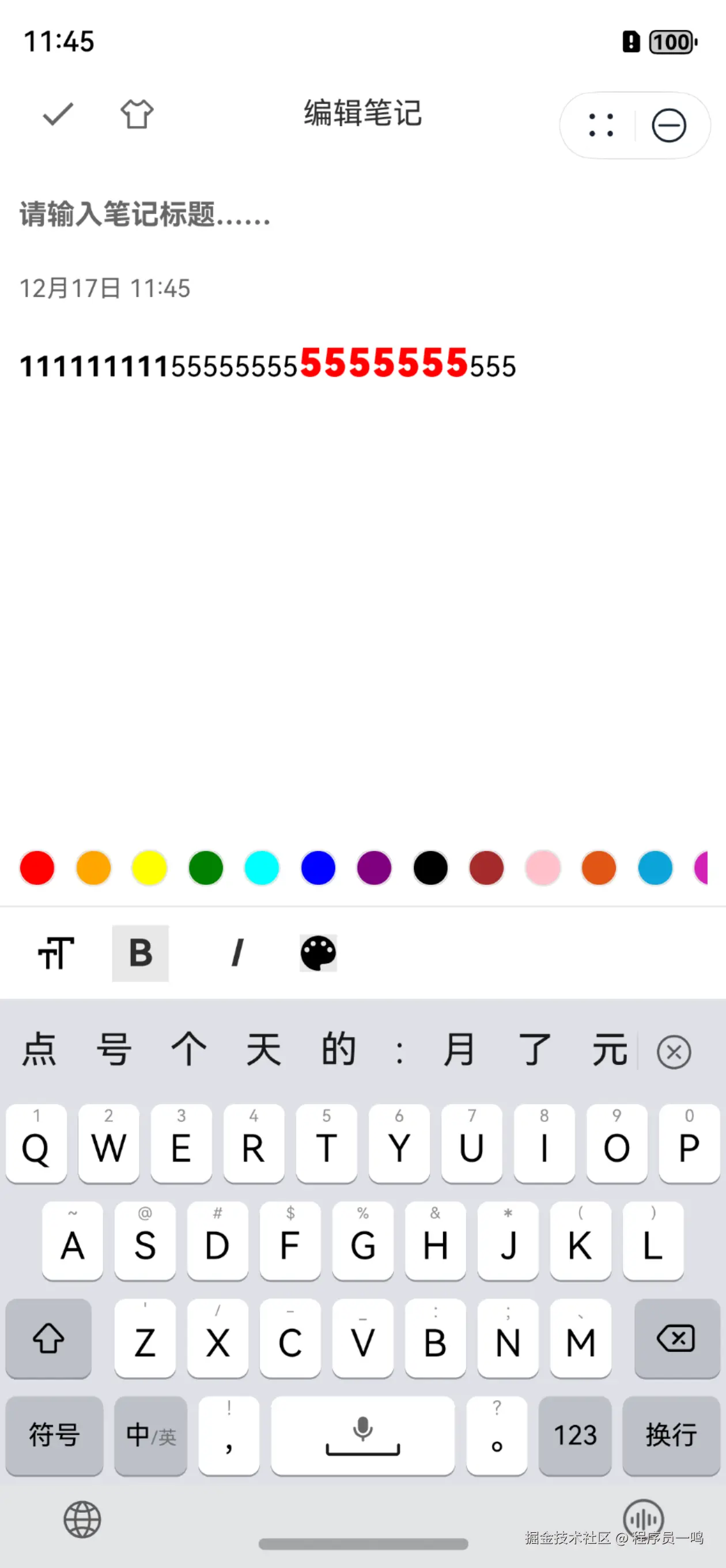This screenshot has width=726, height=1568.
Task: Tap the keyboard backspace key
Action: [x=676, y=1338]
